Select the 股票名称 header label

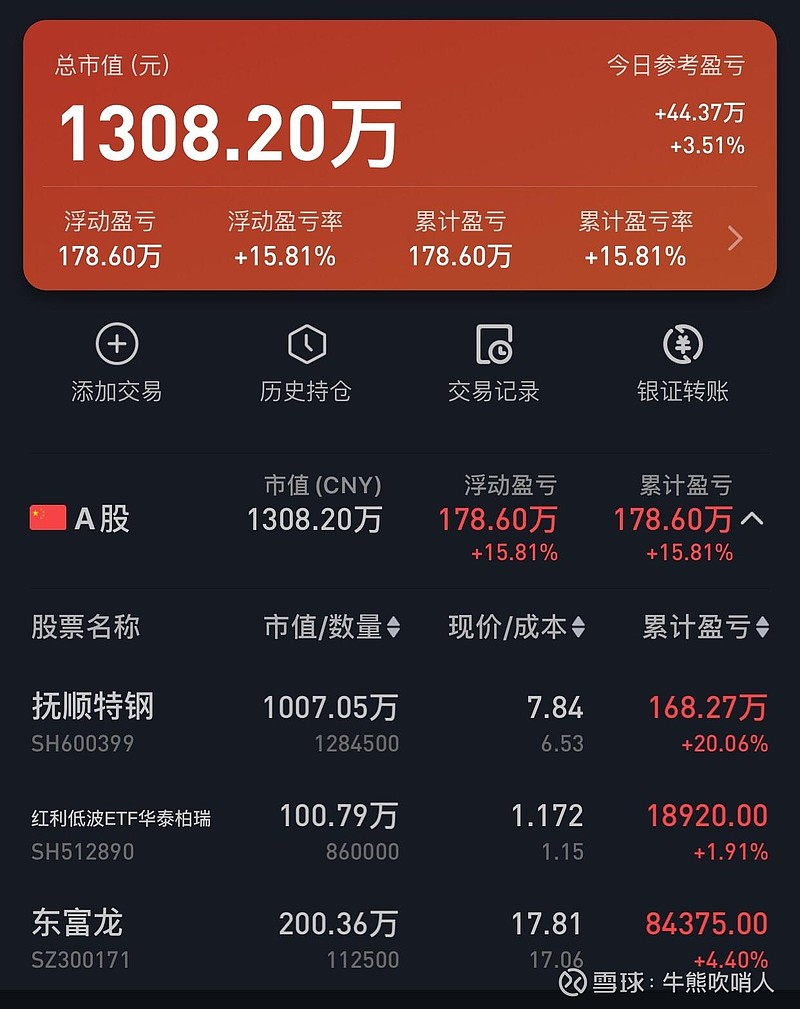click(84, 628)
